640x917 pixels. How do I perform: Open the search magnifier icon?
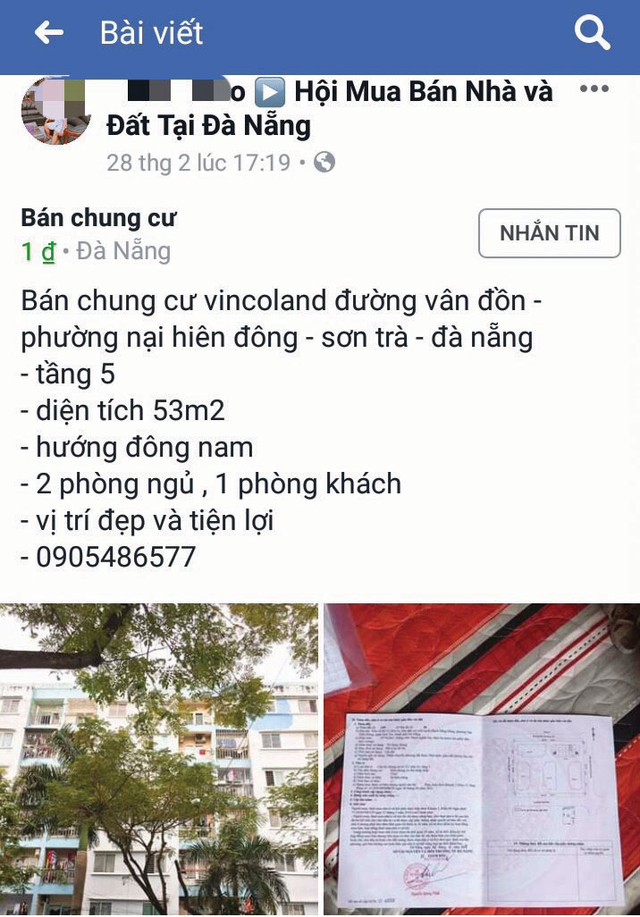[x=592, y=33]
